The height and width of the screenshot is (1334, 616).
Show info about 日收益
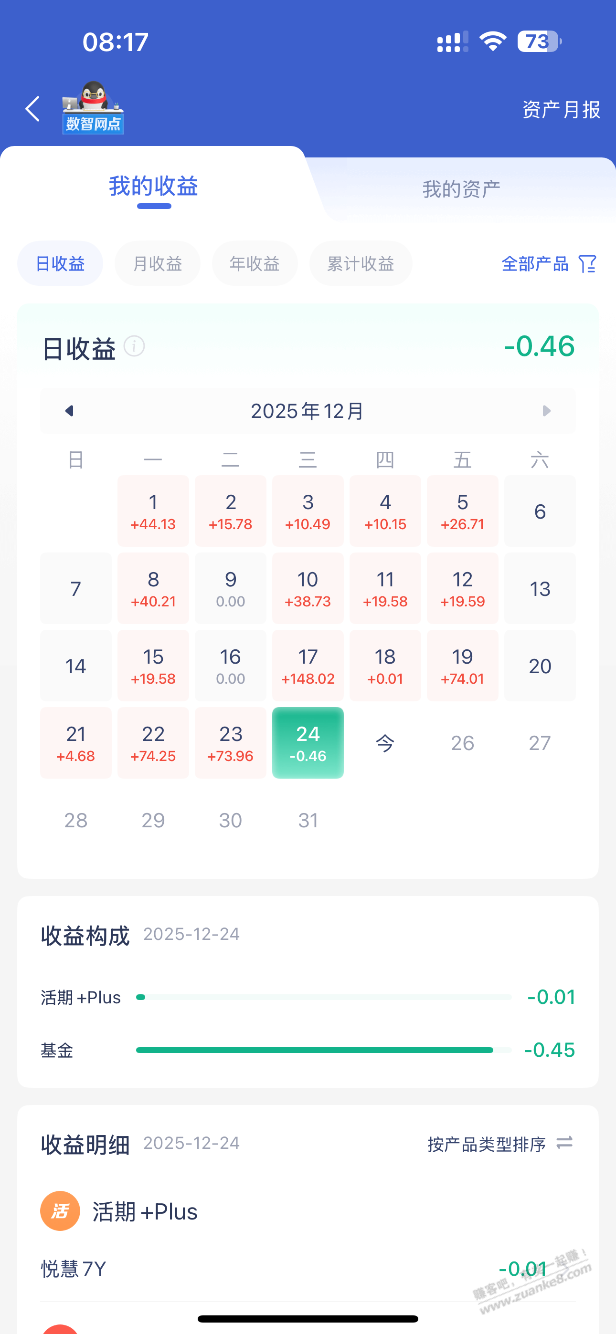[134, 347]
